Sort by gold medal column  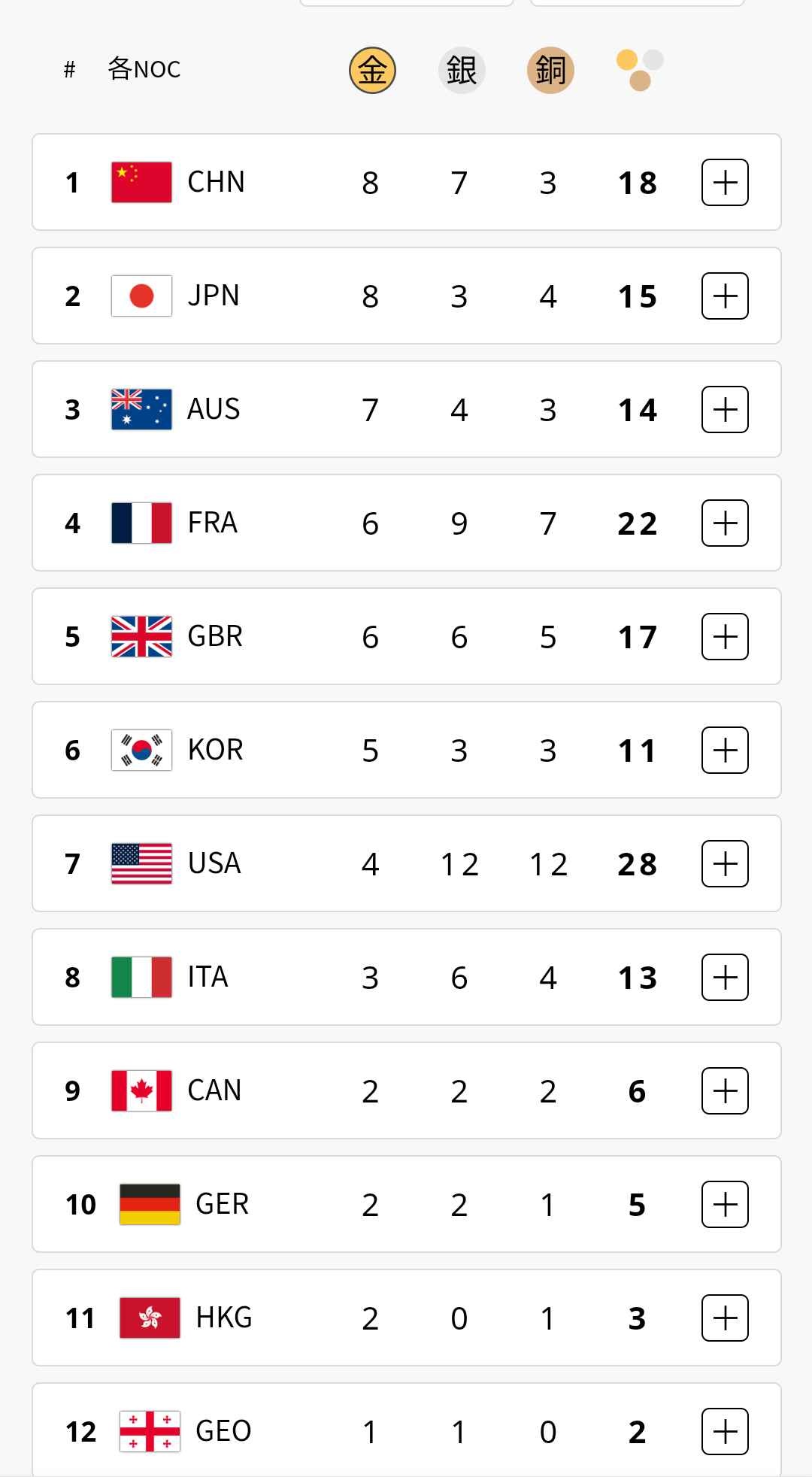pos(372,70)
